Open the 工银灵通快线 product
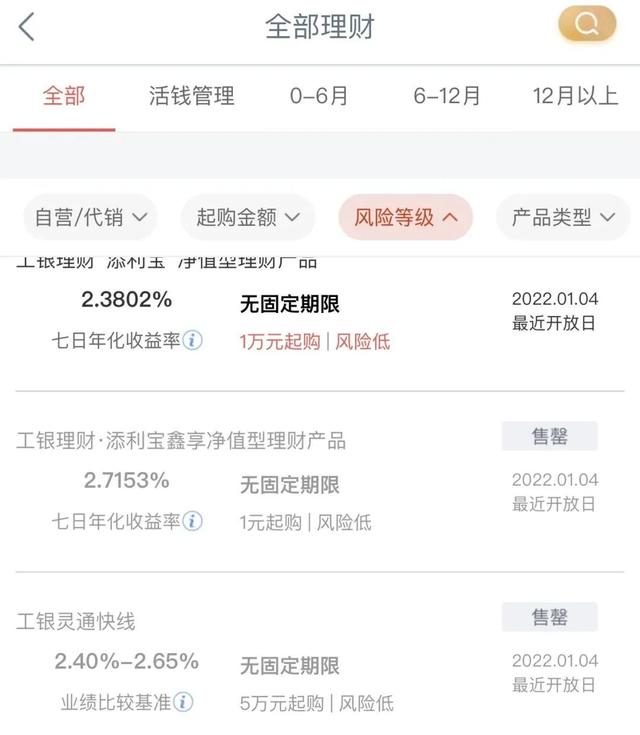The width and height of the screenshot is (640, 735). [x=76, y=622]
